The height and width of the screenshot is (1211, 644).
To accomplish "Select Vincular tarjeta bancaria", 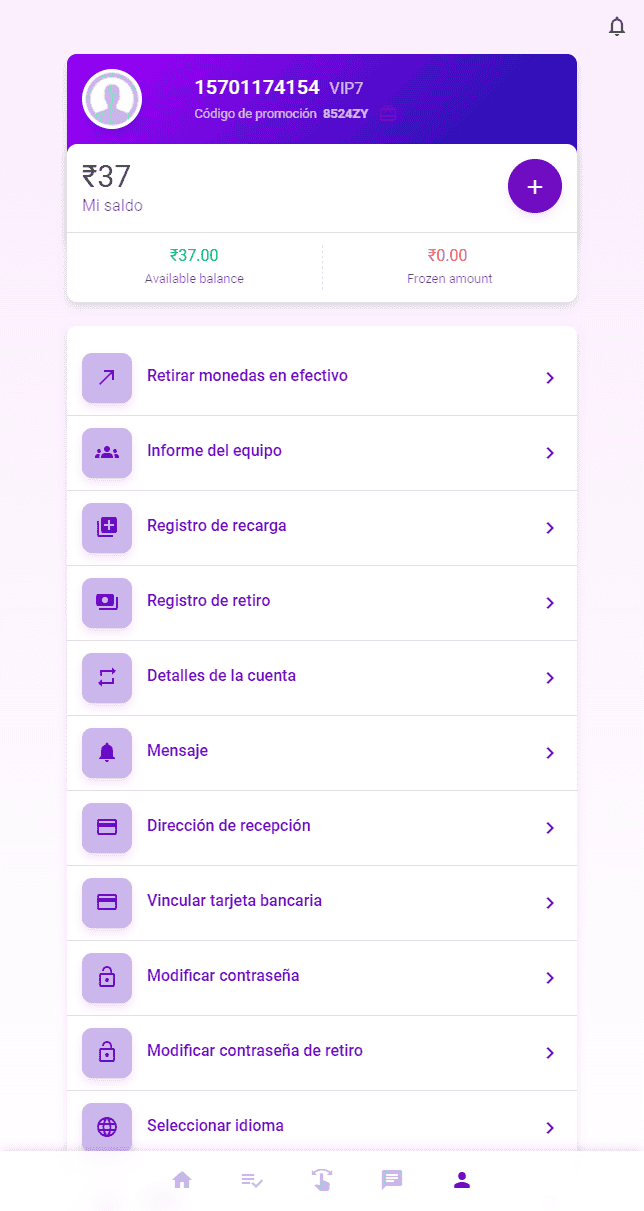I will click(321, 902).
